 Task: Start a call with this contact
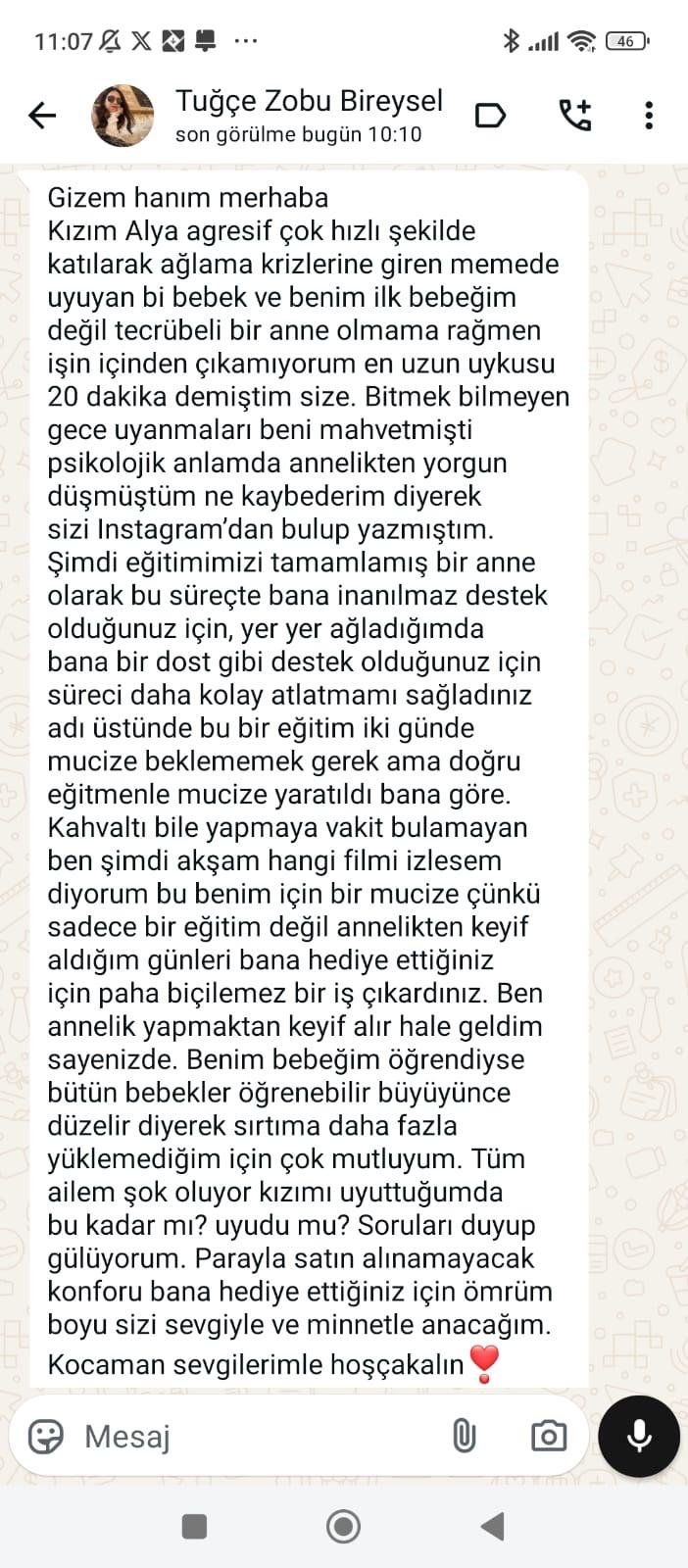click(575, 116)
